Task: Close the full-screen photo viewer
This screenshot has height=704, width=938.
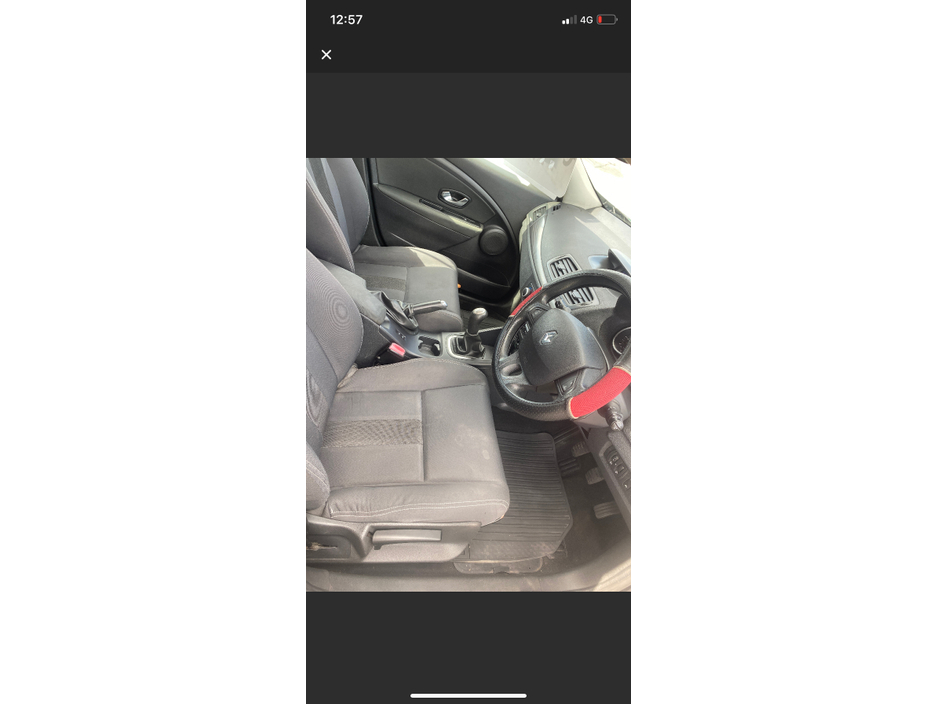Action: click(x=326, y=55)
